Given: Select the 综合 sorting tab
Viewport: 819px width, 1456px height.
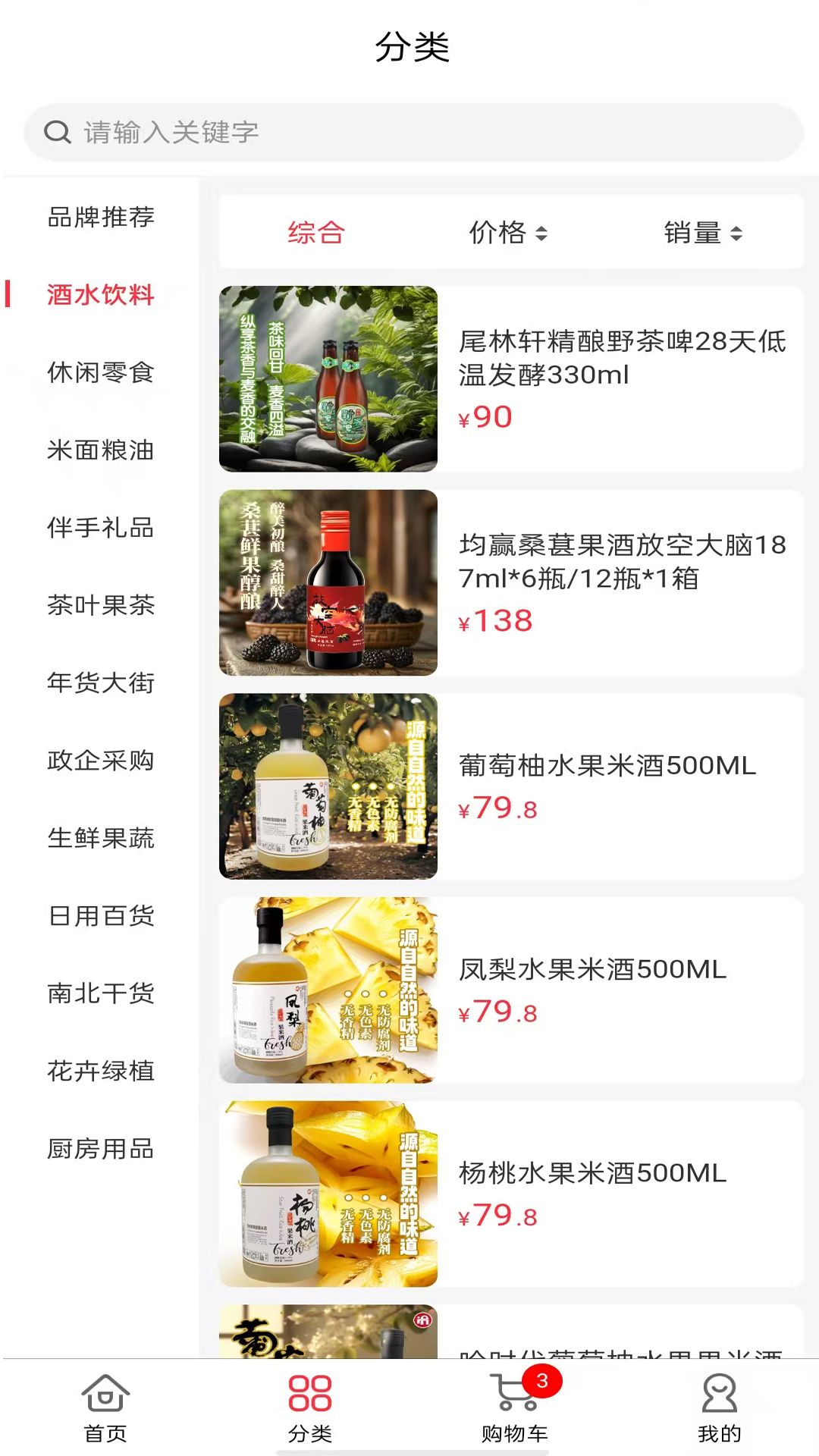Looking at the screenshot, I should 316,232.
